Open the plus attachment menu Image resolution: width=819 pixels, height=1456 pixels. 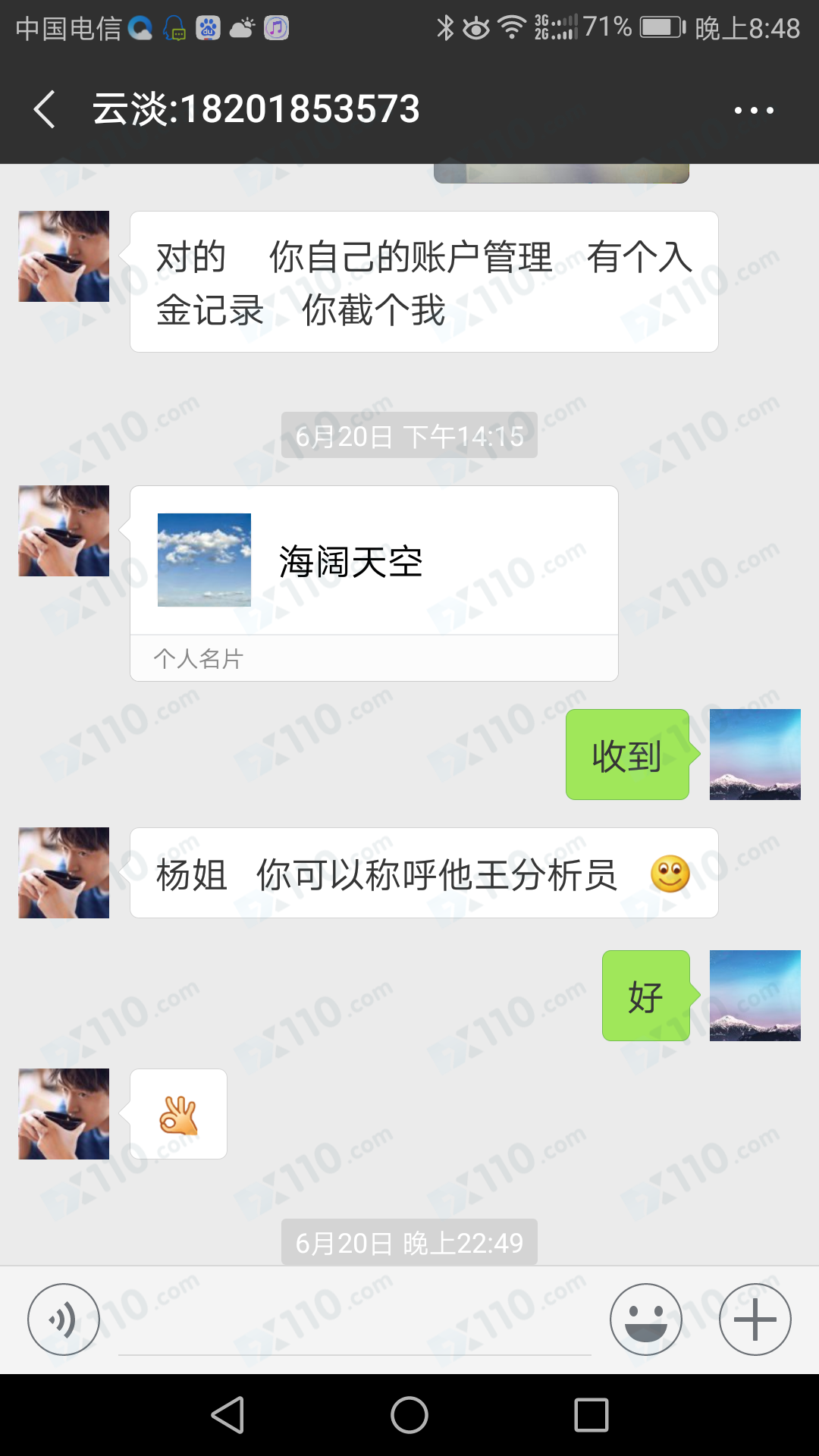click(755, 1319)
